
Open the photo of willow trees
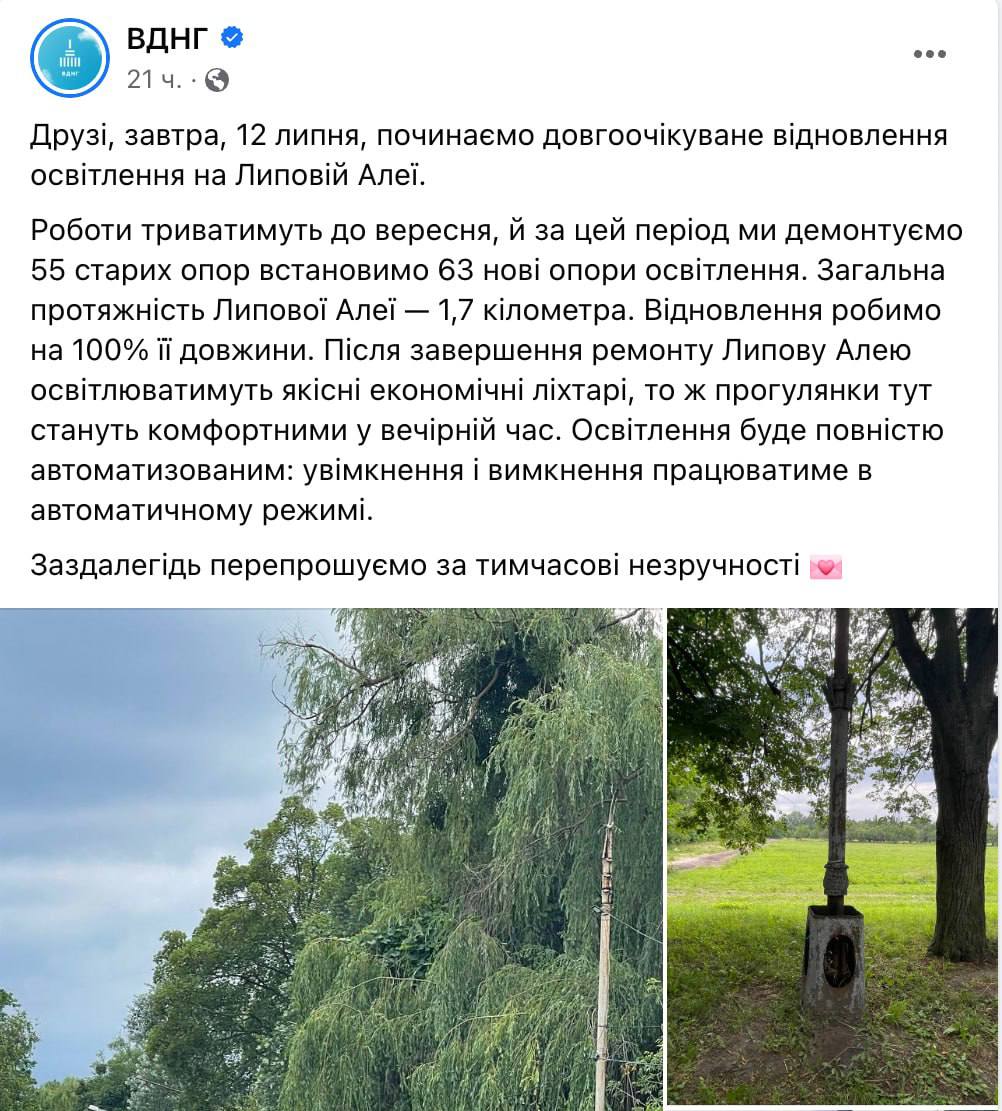pos(330,858)
